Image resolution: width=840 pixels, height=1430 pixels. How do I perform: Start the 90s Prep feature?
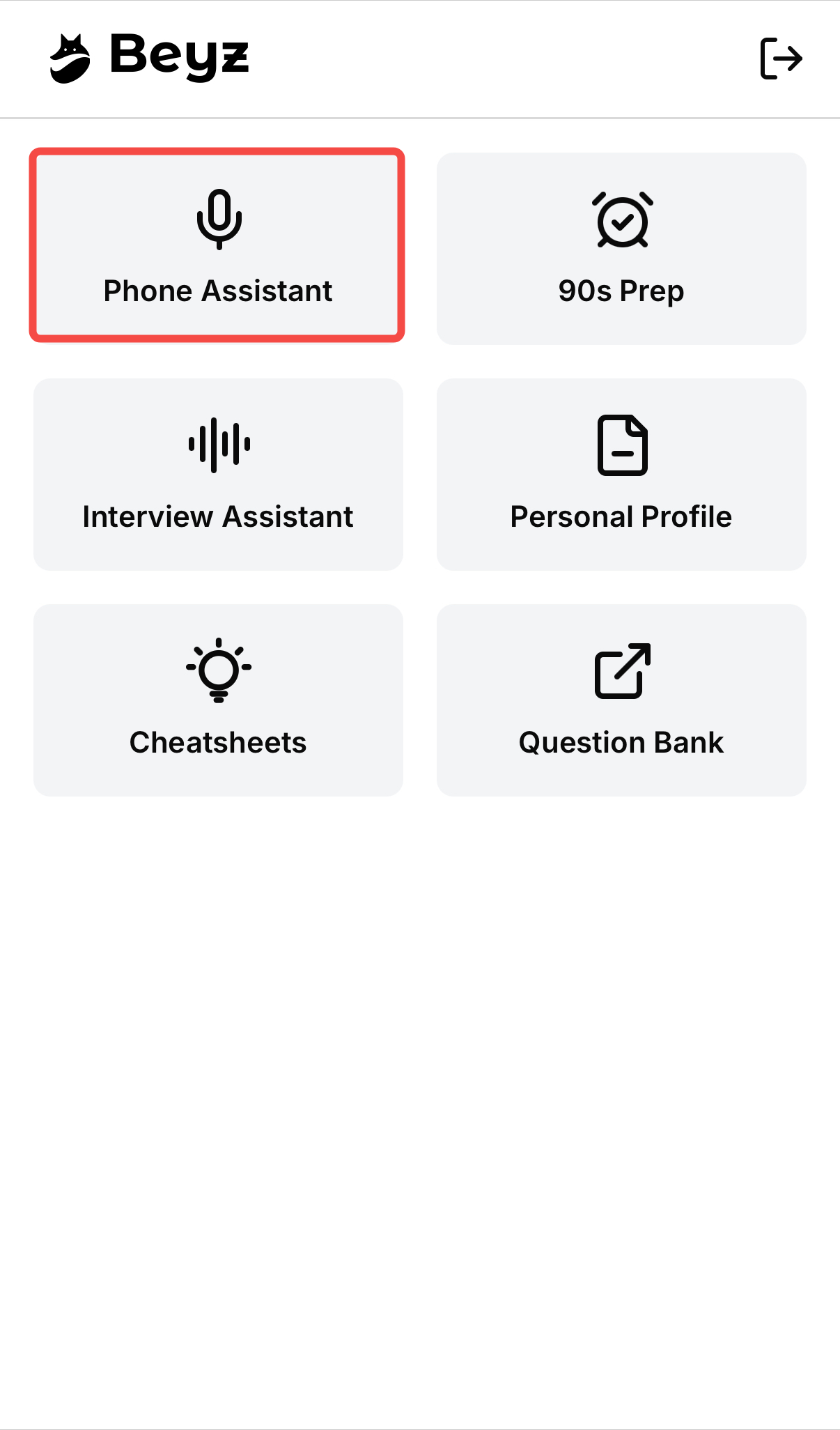(621, 249)
